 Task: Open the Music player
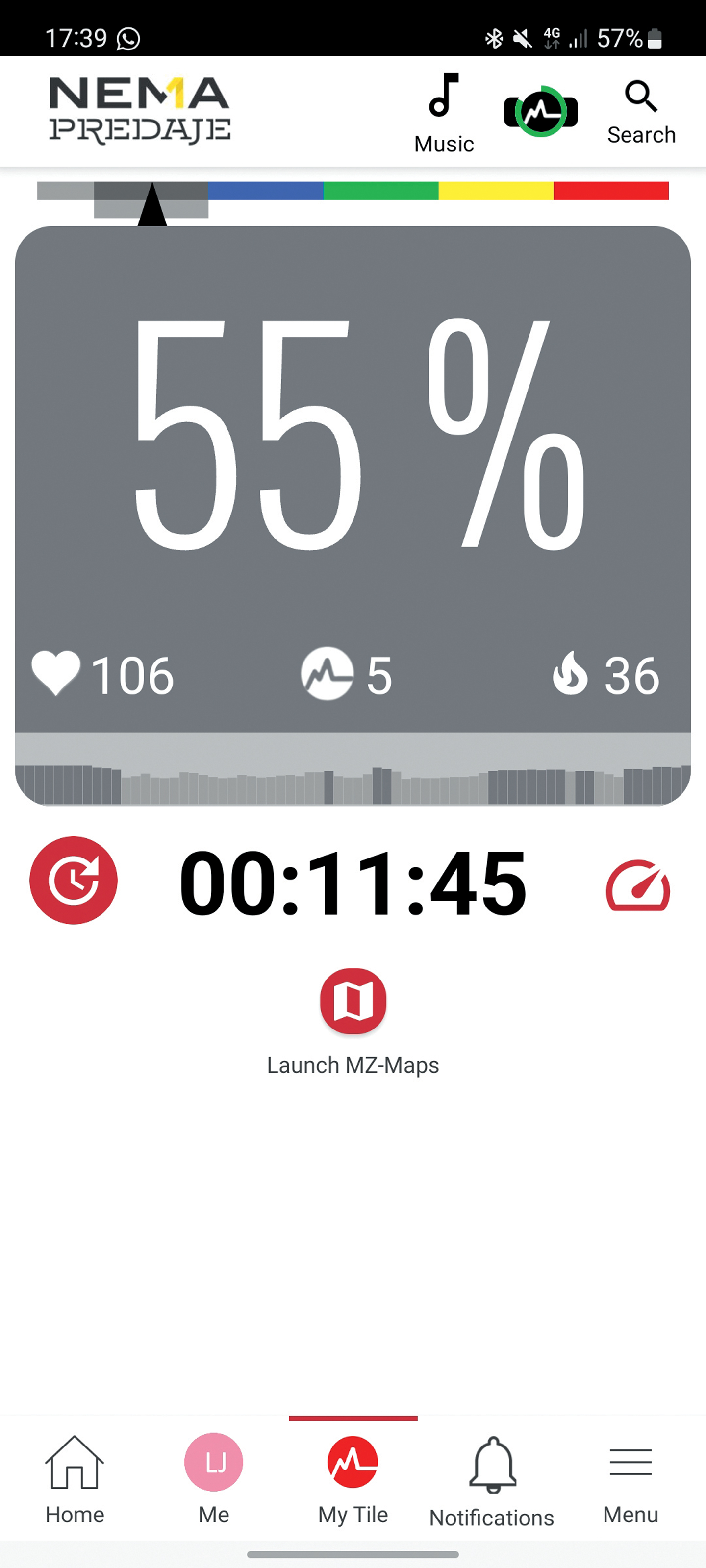[x=444, y=112]
